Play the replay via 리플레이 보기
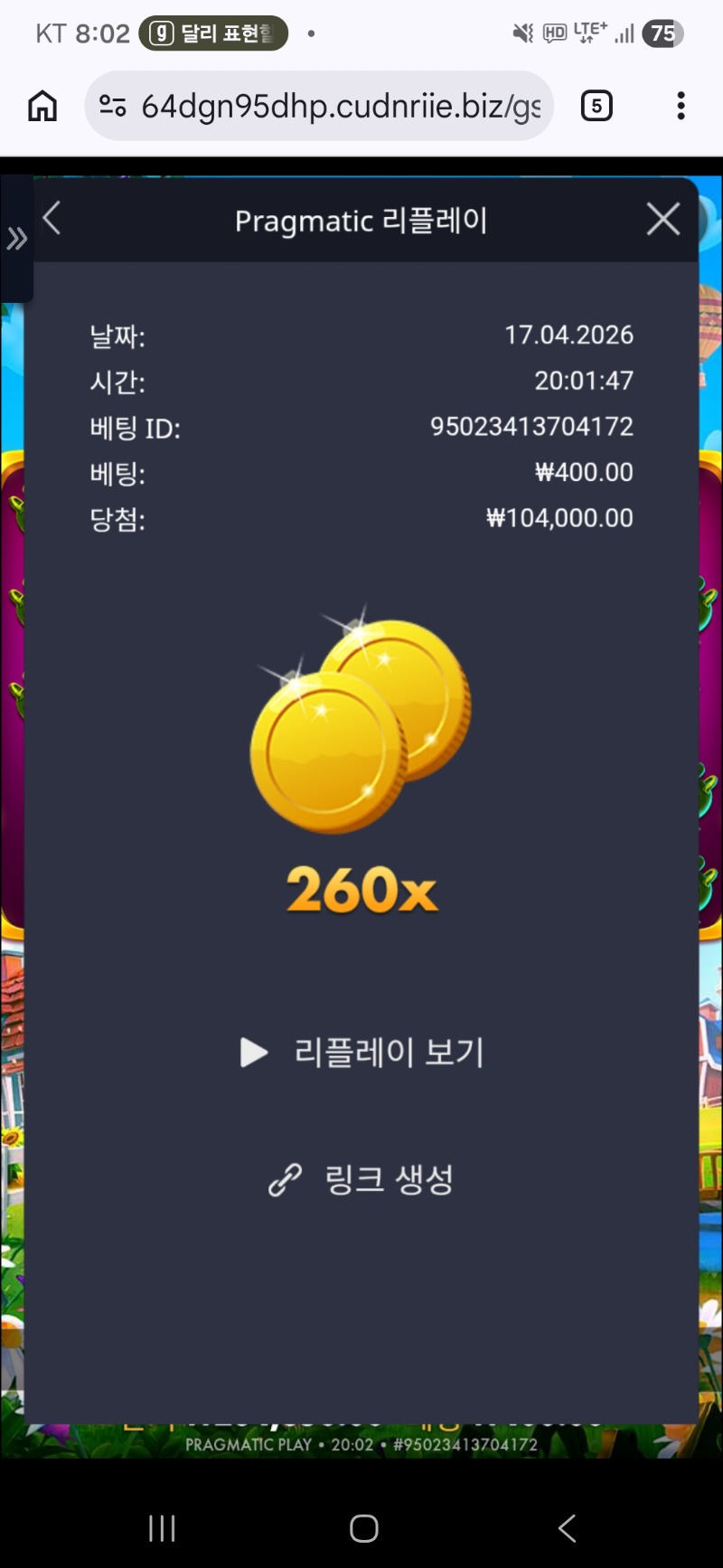Viewport: 723px width, 1568px height. pyautogui.click(x=361, y=1052)
